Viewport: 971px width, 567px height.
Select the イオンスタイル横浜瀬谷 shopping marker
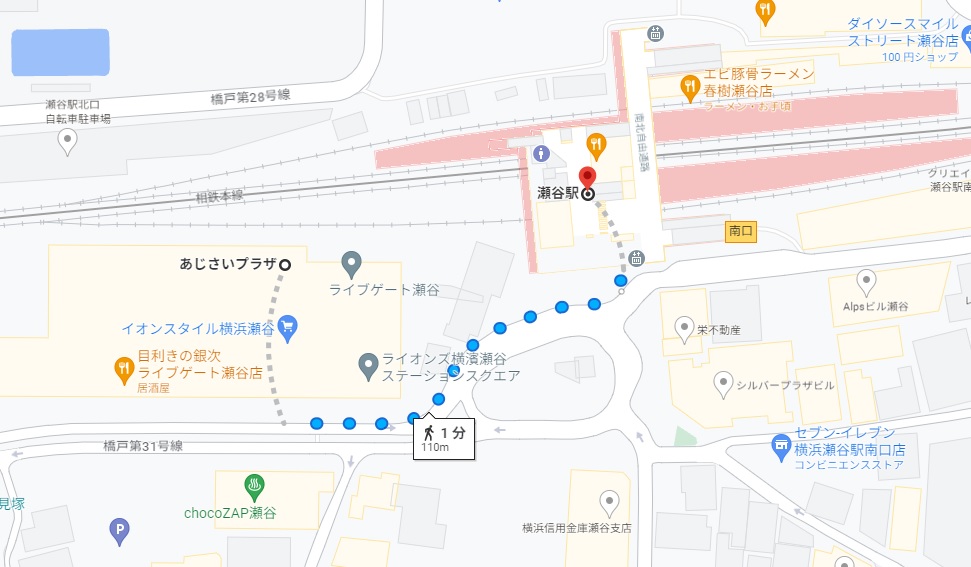288,325
